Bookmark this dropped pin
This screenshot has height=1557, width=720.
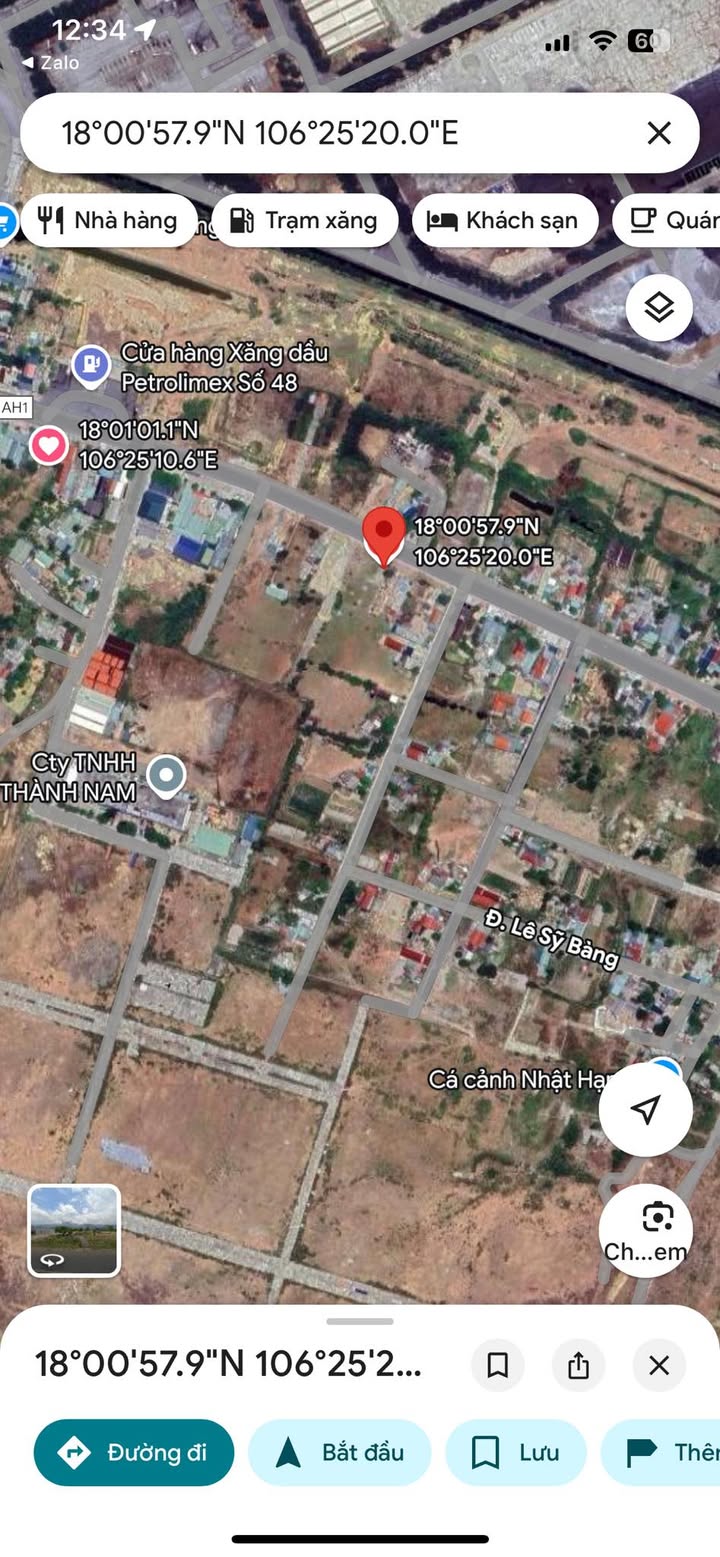point(497,1365)
